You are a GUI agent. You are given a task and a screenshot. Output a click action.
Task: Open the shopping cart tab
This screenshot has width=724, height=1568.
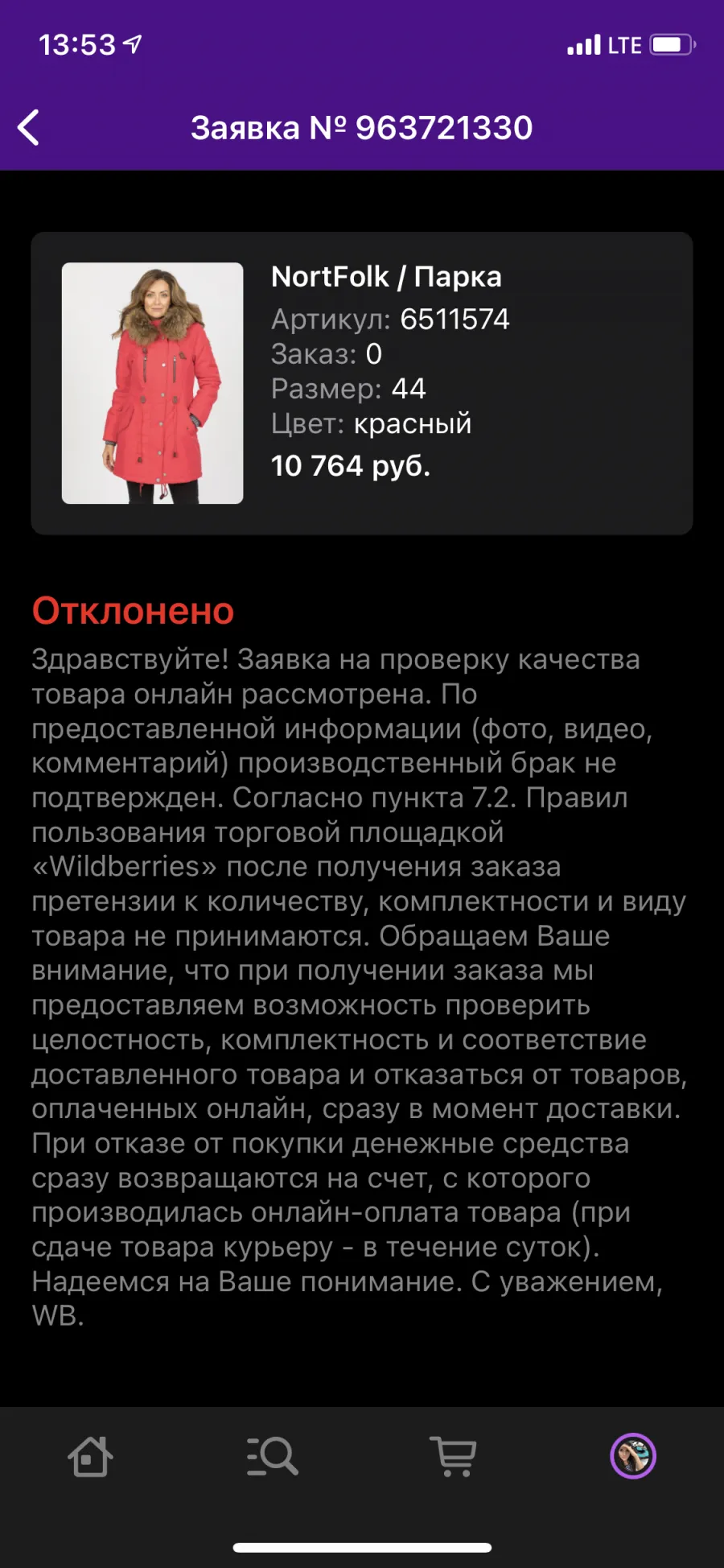point(454,1456)
